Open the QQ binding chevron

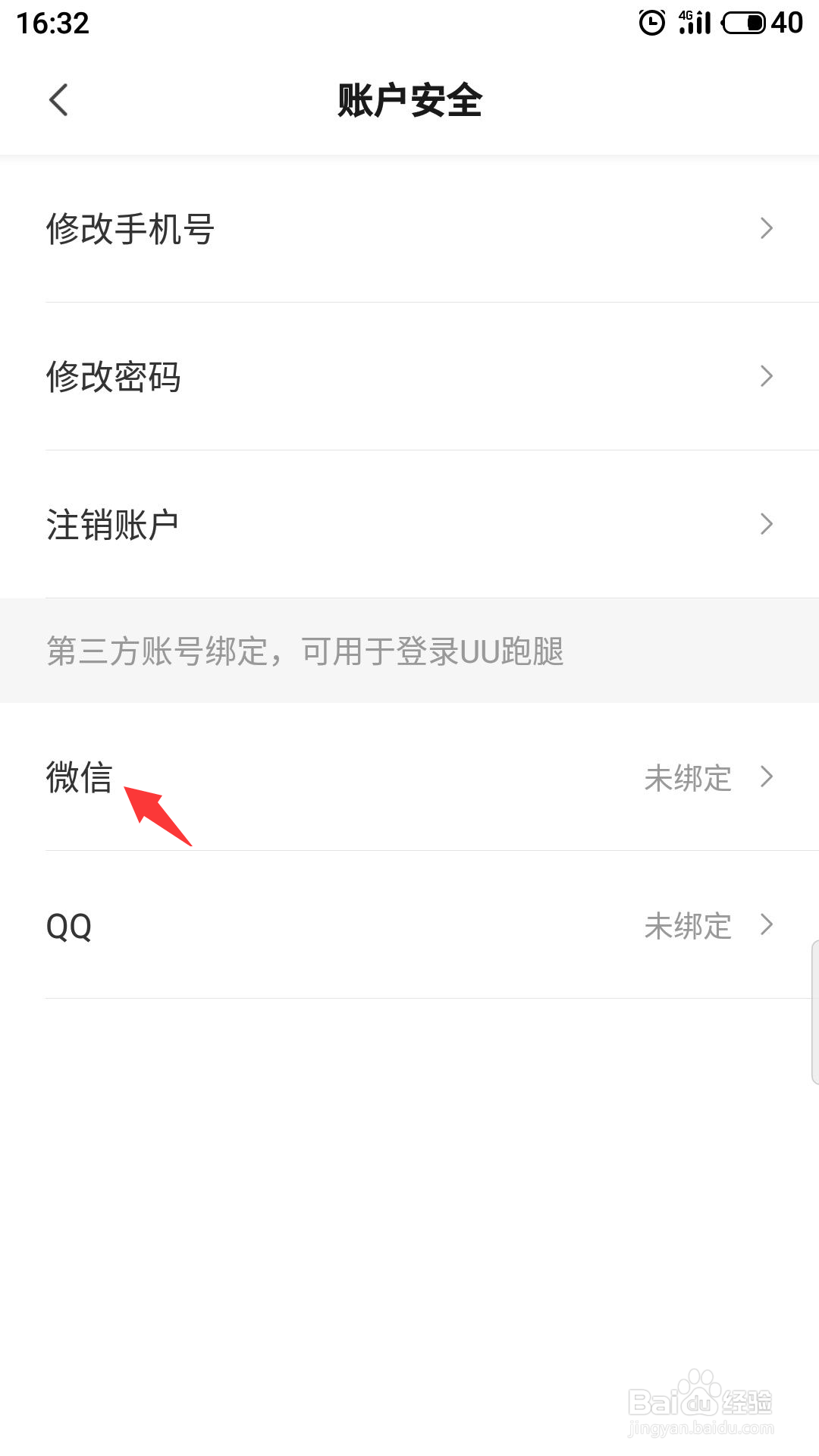pyautogui.click(x=767, y=925)
